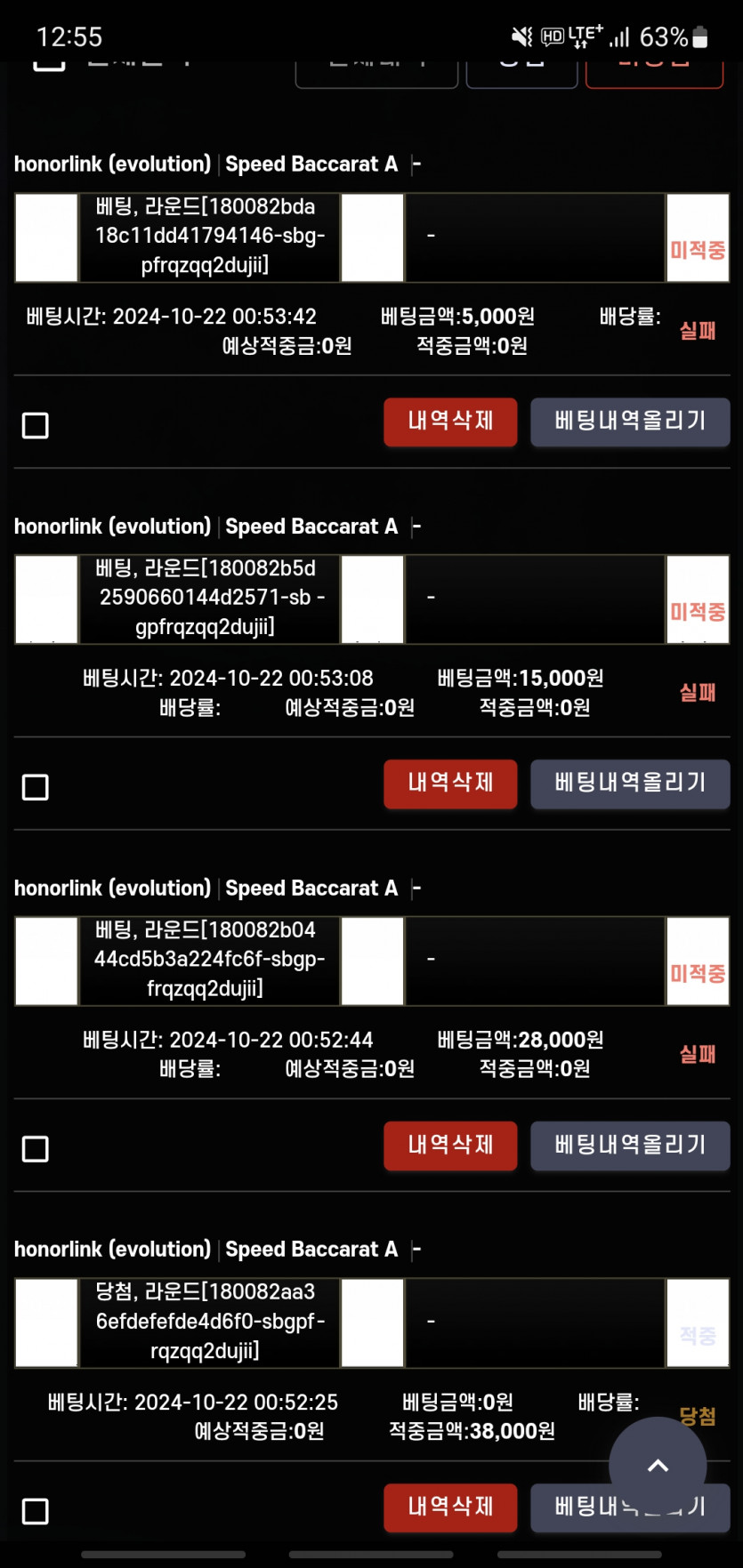Upload the 15,000원 bet history with 베팅내역올리기
This screenshot has height=1568, width=743.
coord(630,784)
